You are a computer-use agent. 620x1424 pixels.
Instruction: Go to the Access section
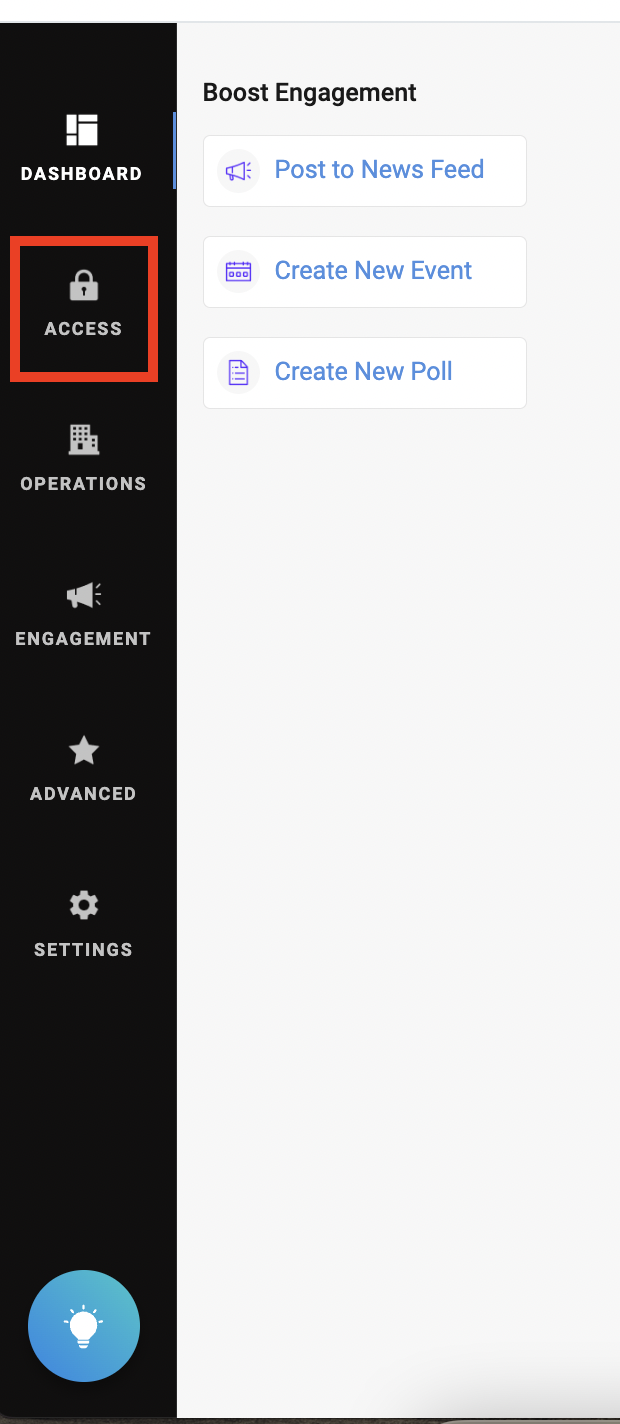tap(83, 306)
